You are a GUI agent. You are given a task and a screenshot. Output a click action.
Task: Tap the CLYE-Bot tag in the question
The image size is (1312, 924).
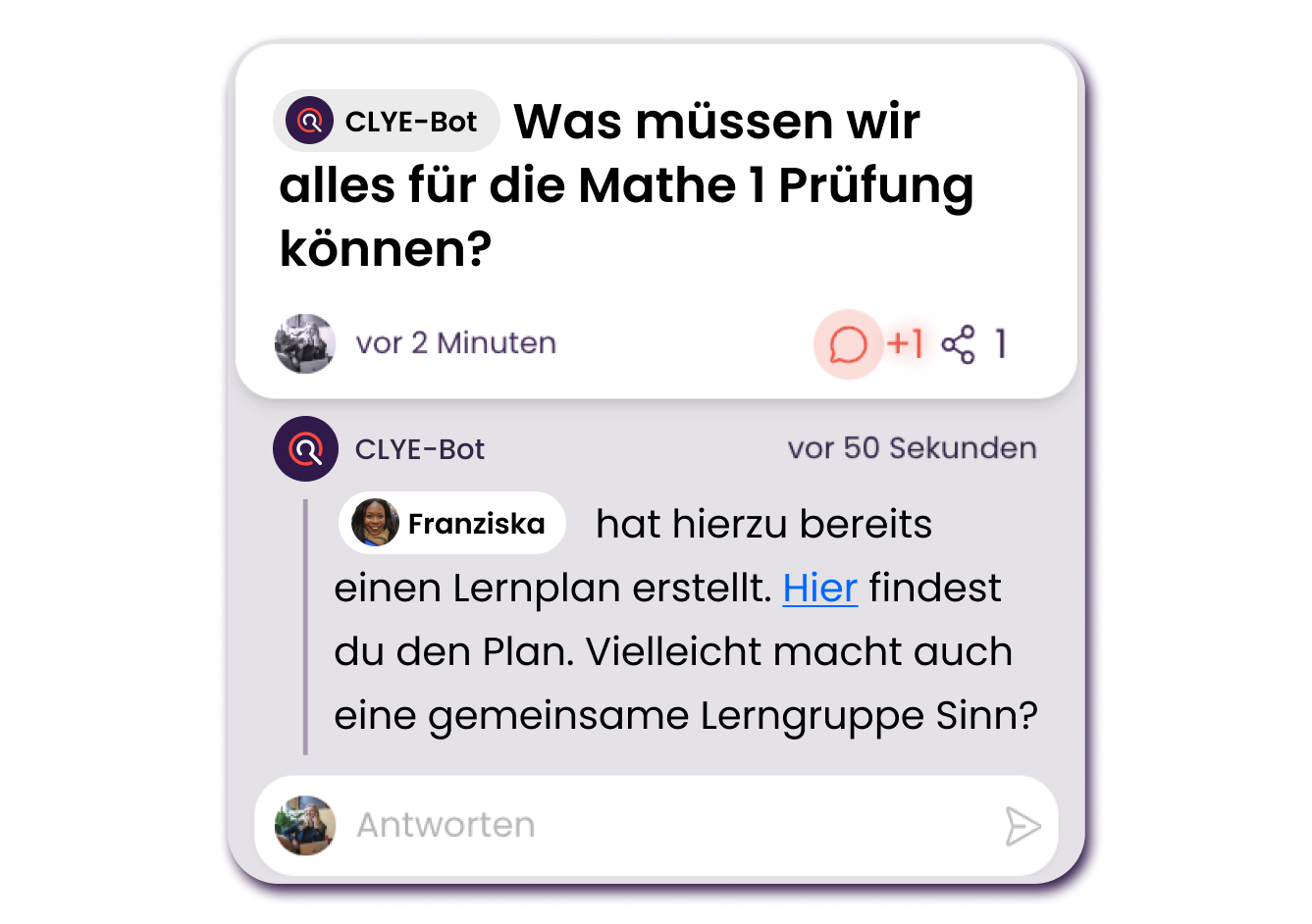(387, 122)
